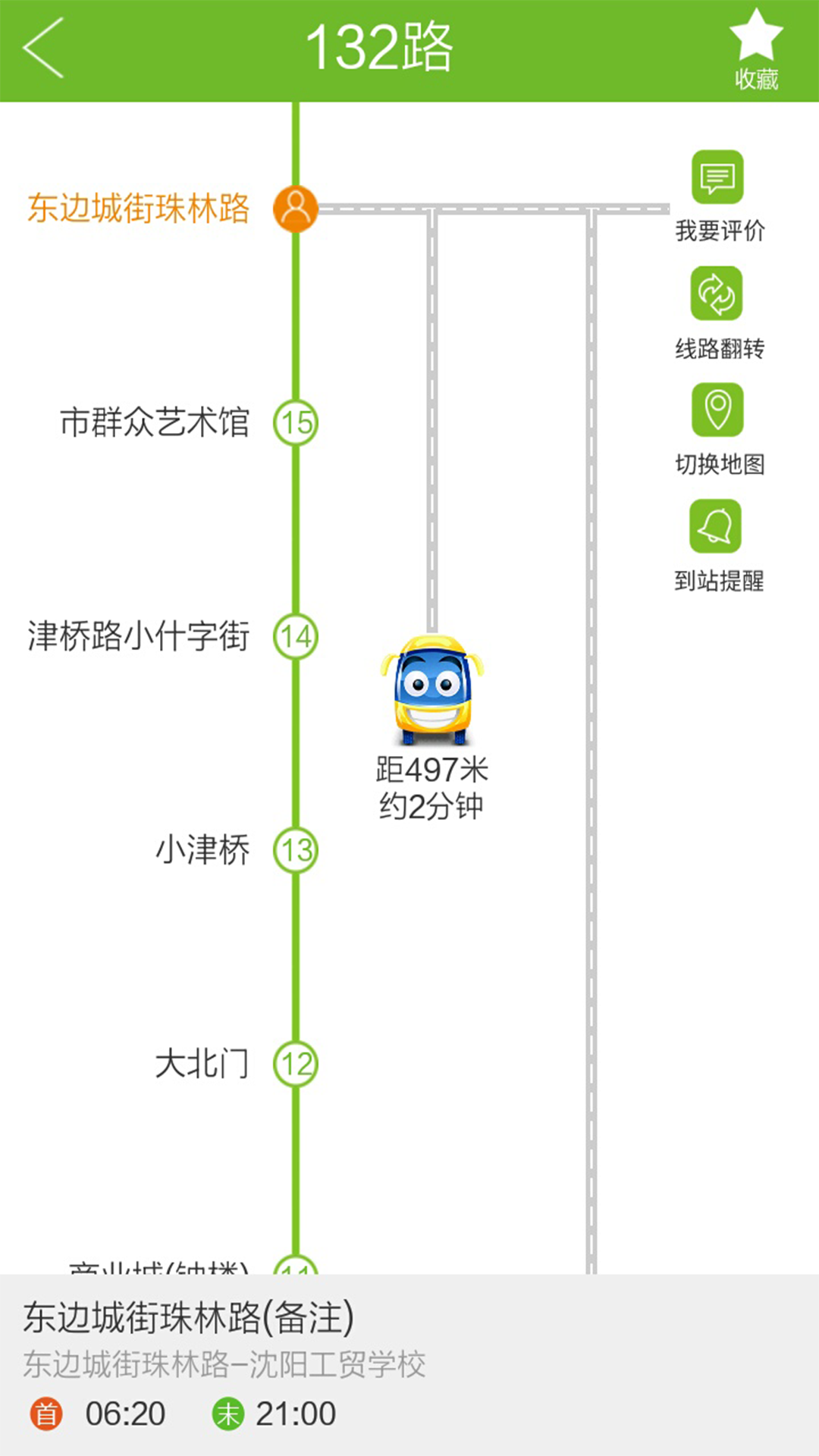
Task: Tap station name 大北门
Action: click(x=201, y=1063)
